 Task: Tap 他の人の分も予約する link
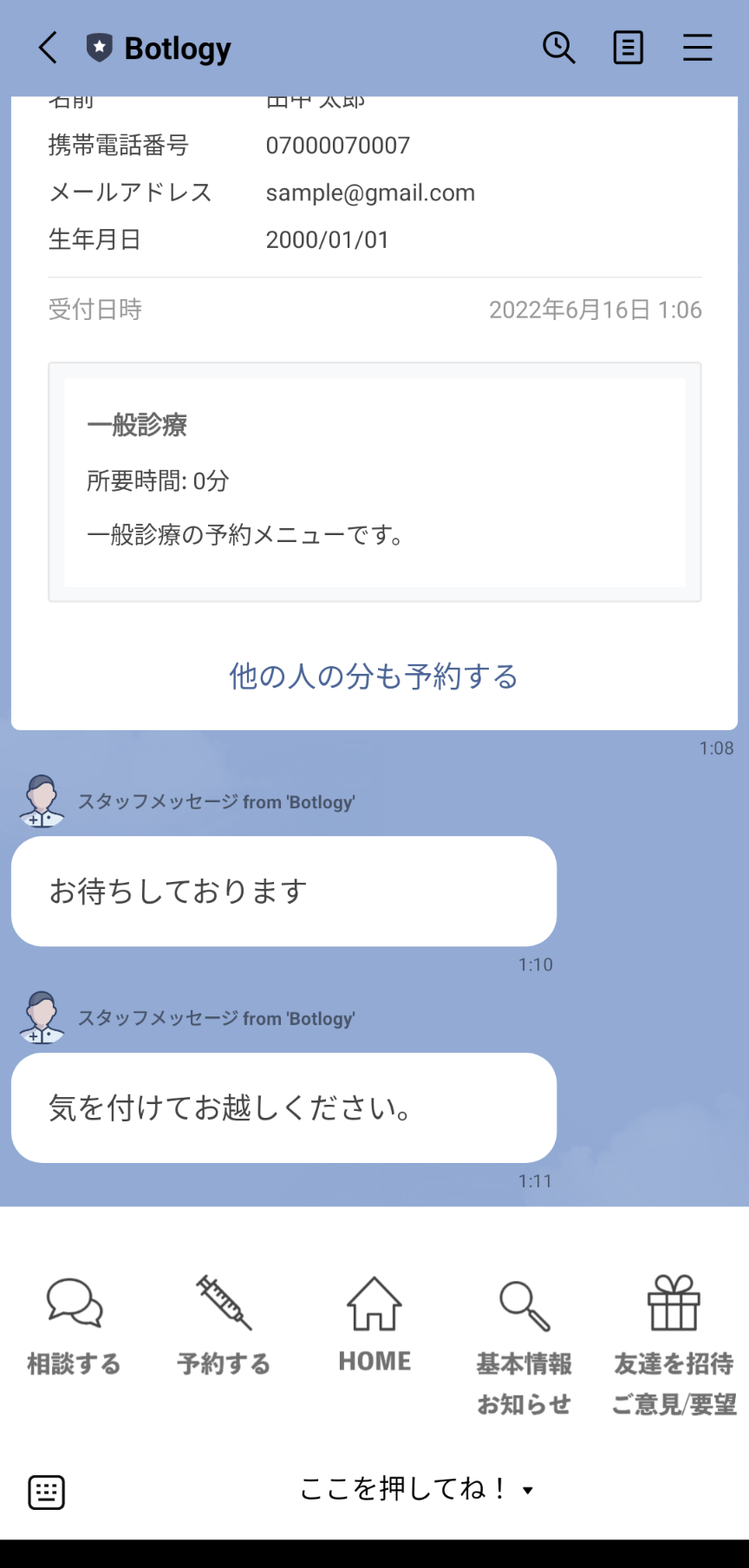[374, 676]
